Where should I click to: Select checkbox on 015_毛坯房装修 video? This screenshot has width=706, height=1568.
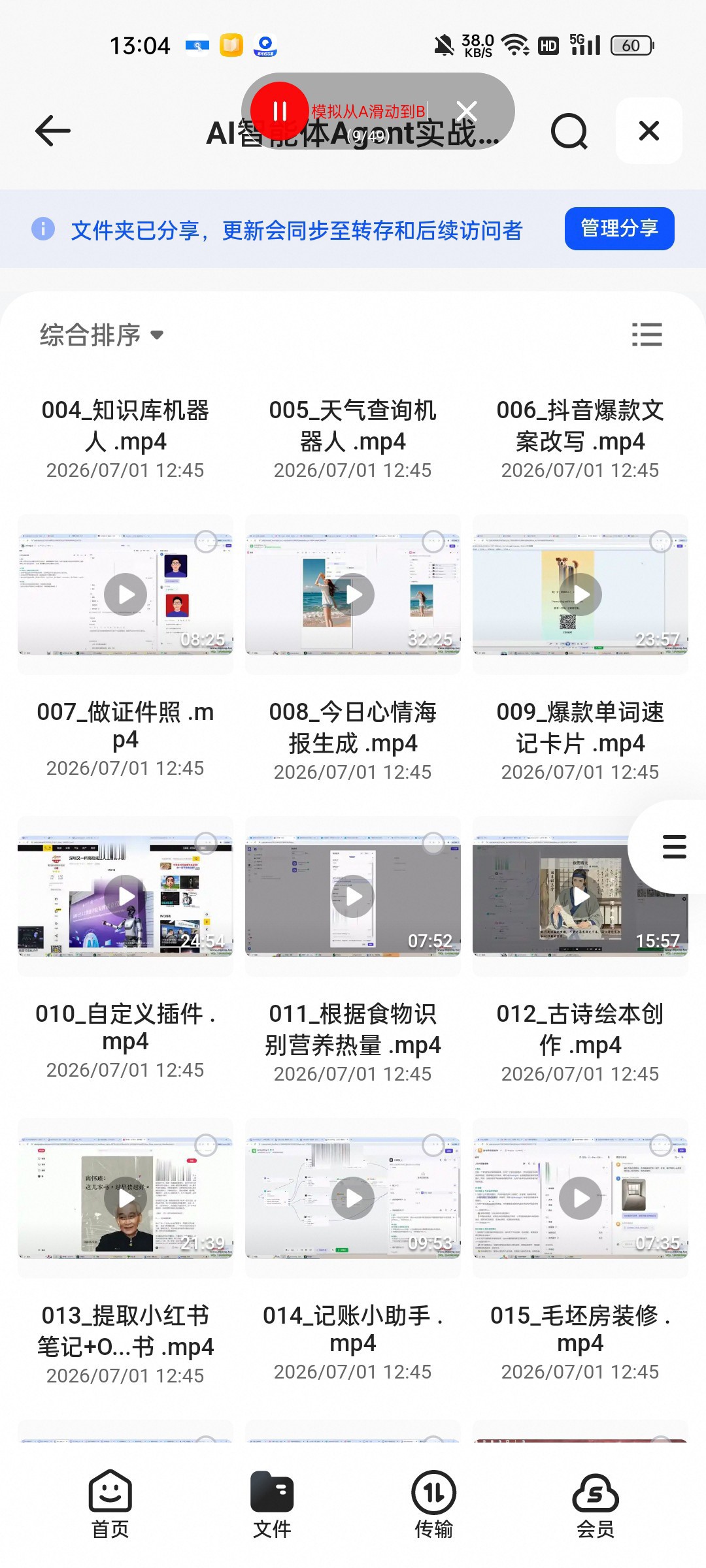[661, 1145]
